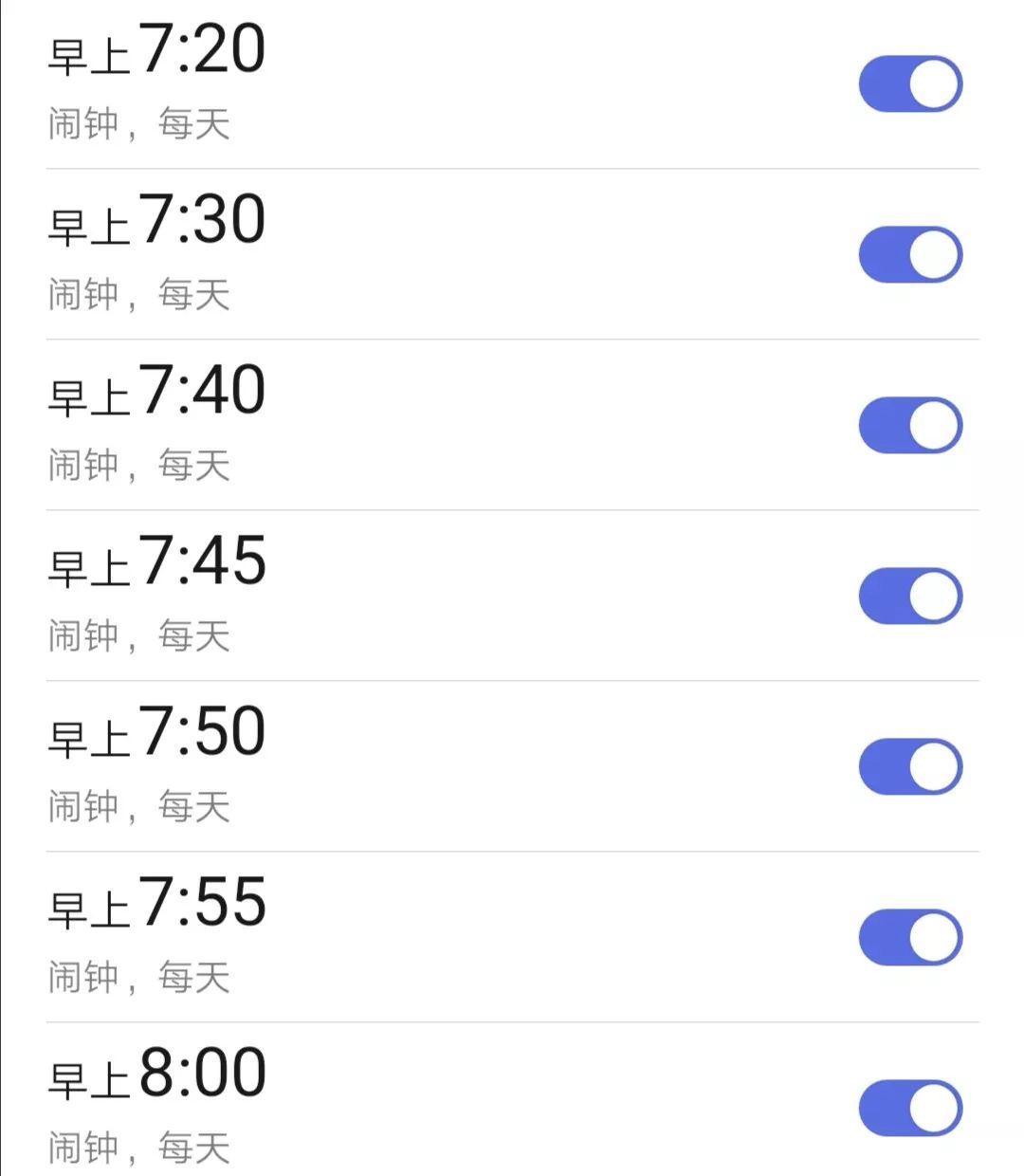1024x1176 pixels.
Task: Select the 早上7:50 alarm row
Action: pyautogui.click(x=379, y=767)
